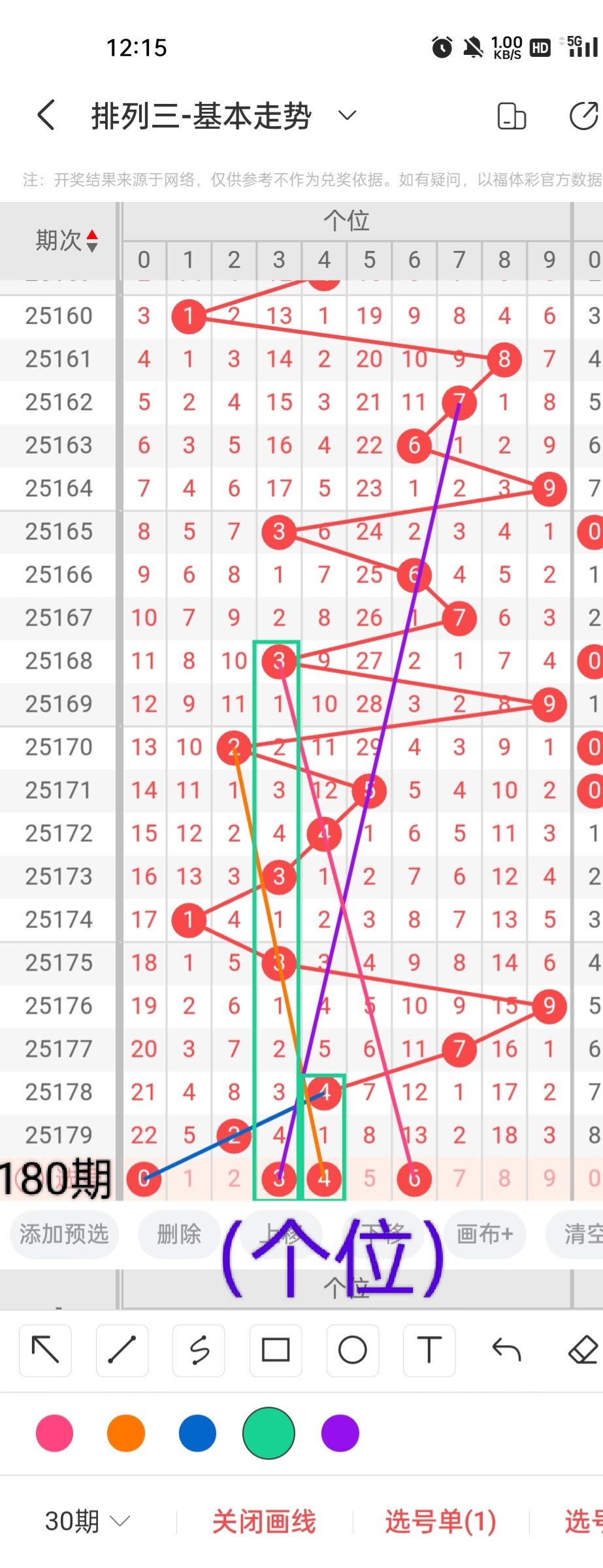The height and width of the screenshot is (1568, 603).
Task: Go back using the back arrow
Action: (x=46, y=116)
